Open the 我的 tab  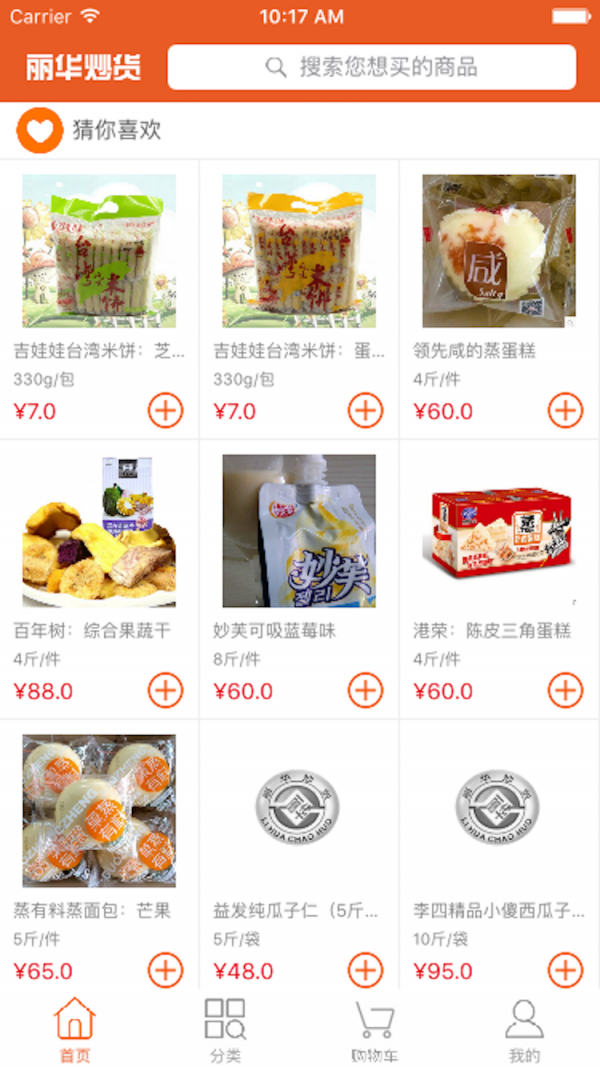click(524, 1030)
